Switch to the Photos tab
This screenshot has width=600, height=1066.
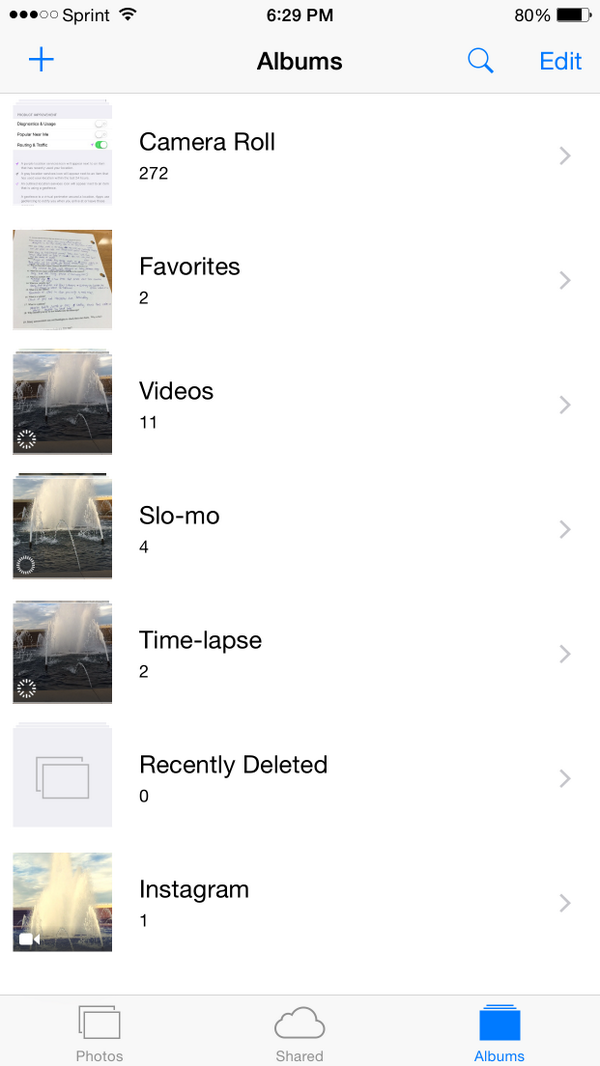pos(100,1033)
